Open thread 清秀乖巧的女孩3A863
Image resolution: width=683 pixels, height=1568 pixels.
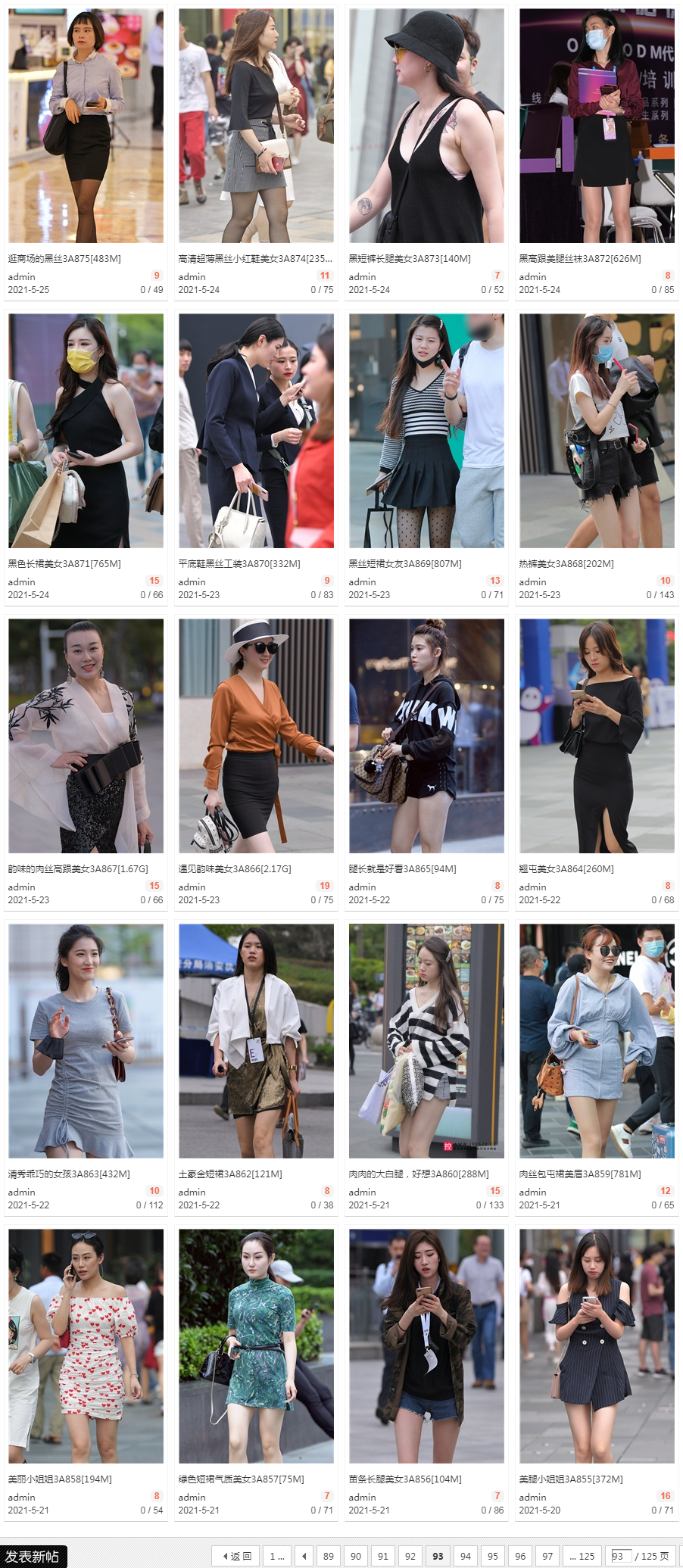click(x=69, y=1174)
